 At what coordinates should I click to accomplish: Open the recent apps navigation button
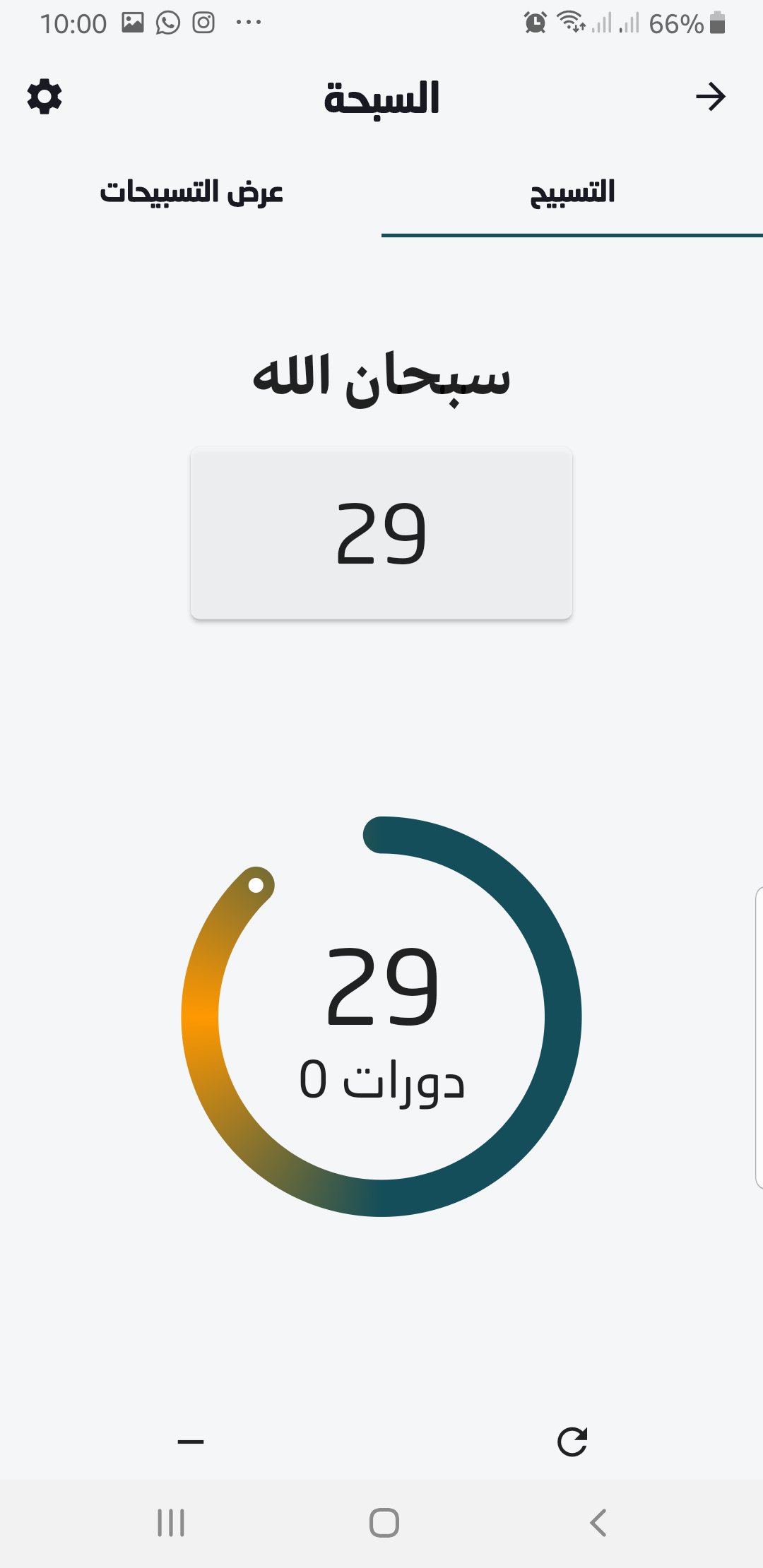click(x=172, y=1520)
